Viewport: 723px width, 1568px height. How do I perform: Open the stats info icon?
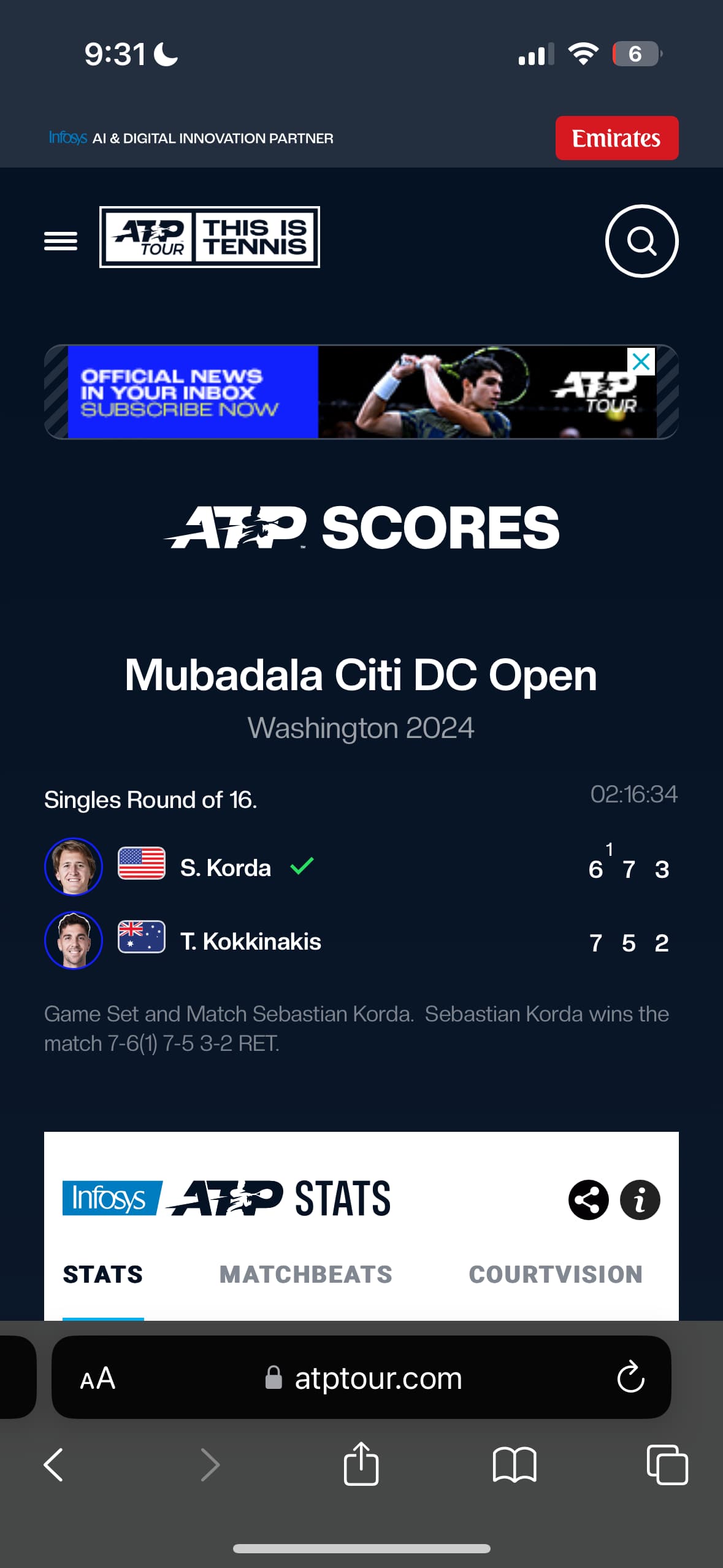[640, 1199]
